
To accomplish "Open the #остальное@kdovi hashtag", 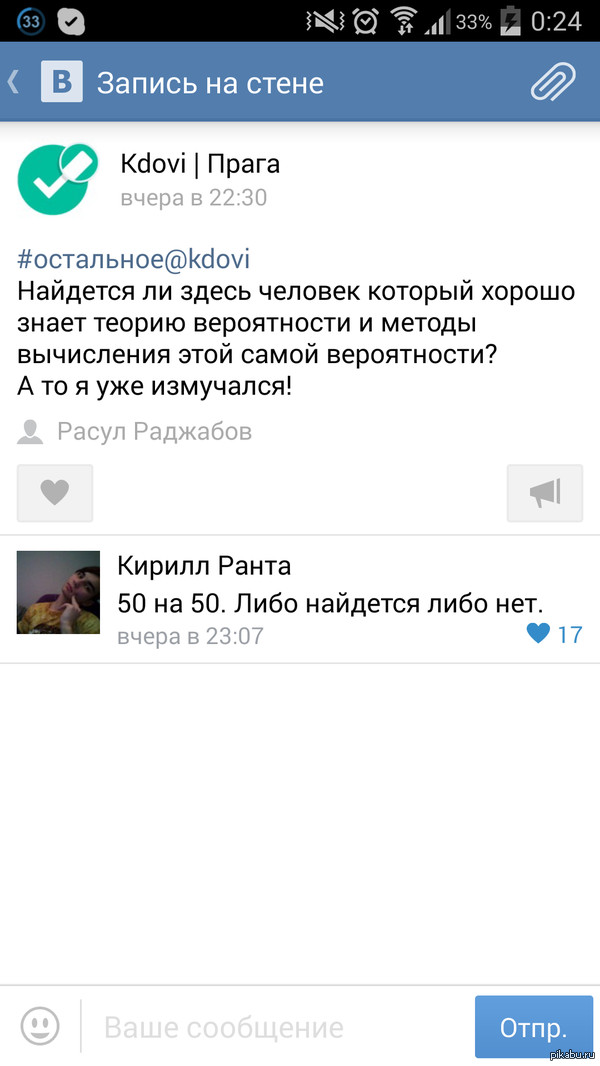I will (133, 259).
